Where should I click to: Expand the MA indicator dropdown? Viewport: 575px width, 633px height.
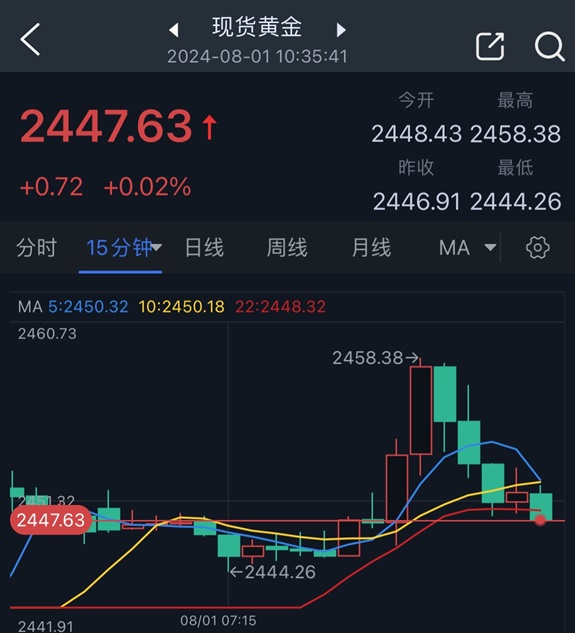point(468,247)
